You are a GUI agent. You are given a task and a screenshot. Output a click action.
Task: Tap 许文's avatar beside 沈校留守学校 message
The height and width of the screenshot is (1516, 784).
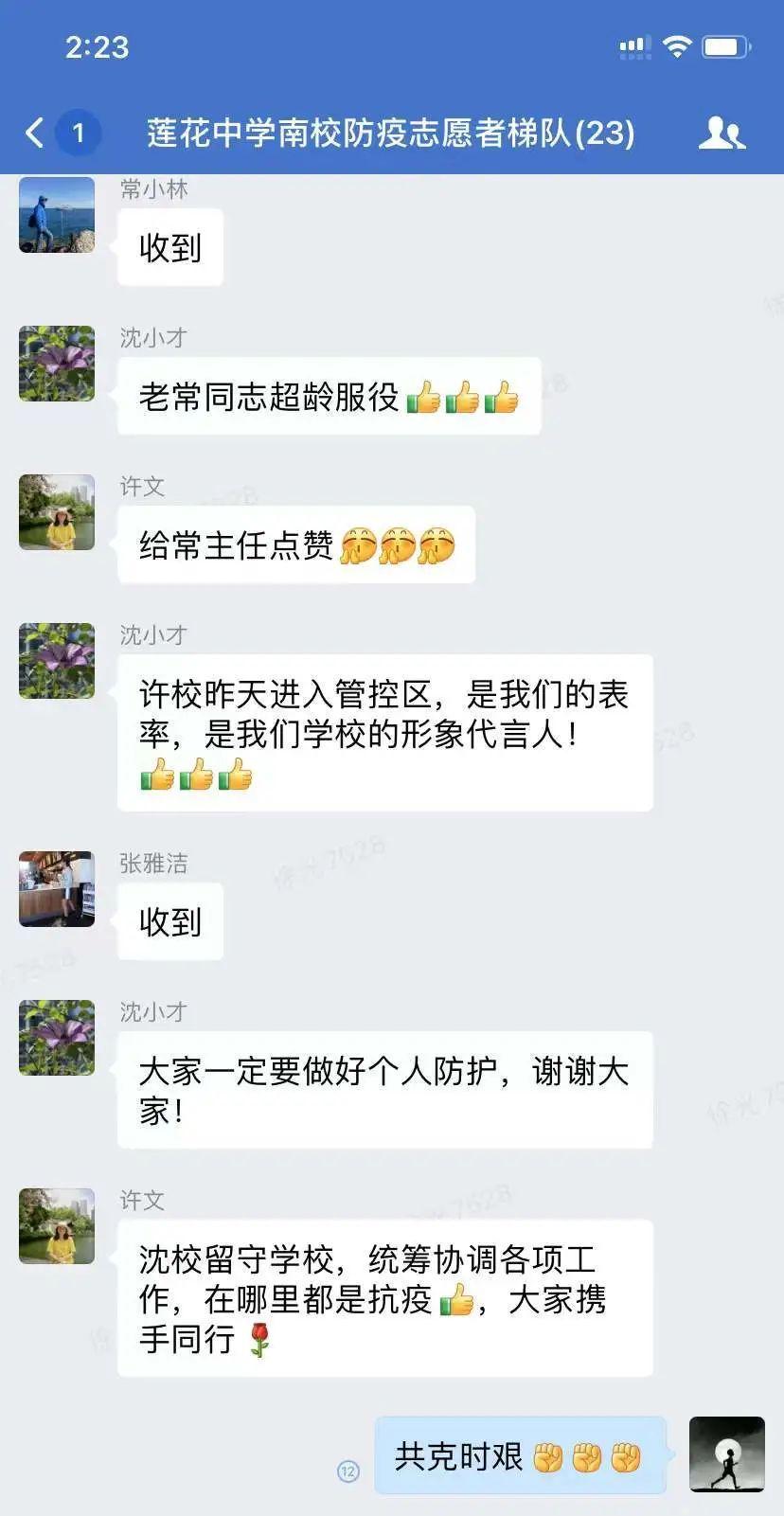click(57, 1225)
